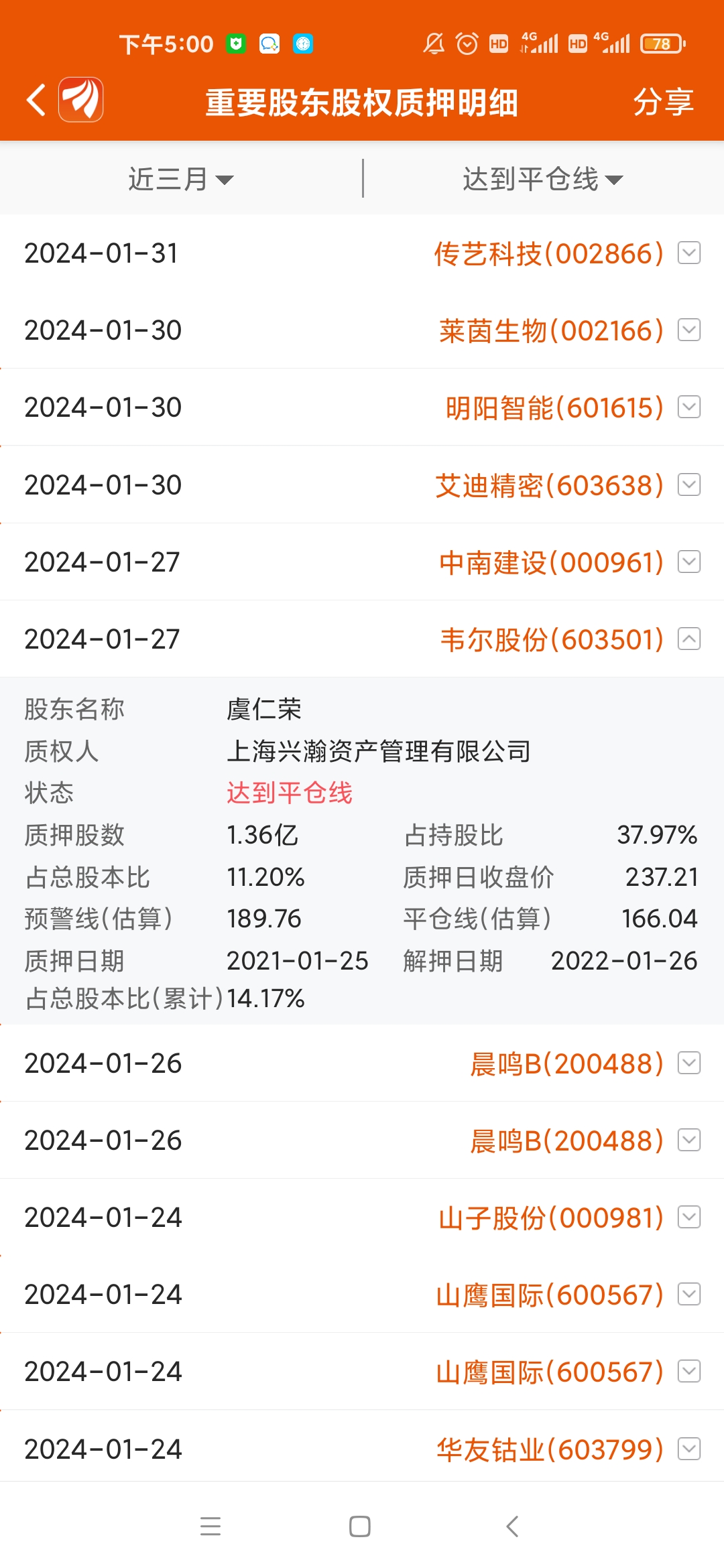The width and height of the screenshot is (724, 1568).
Task: Open the 华友钴业 stock link
Action: point(550,1449)
